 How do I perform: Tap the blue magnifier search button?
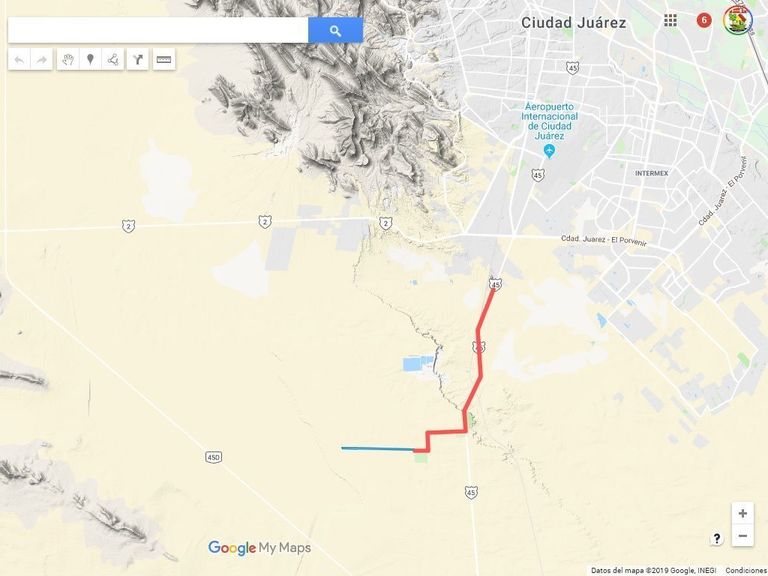click(x=335, y=30)
